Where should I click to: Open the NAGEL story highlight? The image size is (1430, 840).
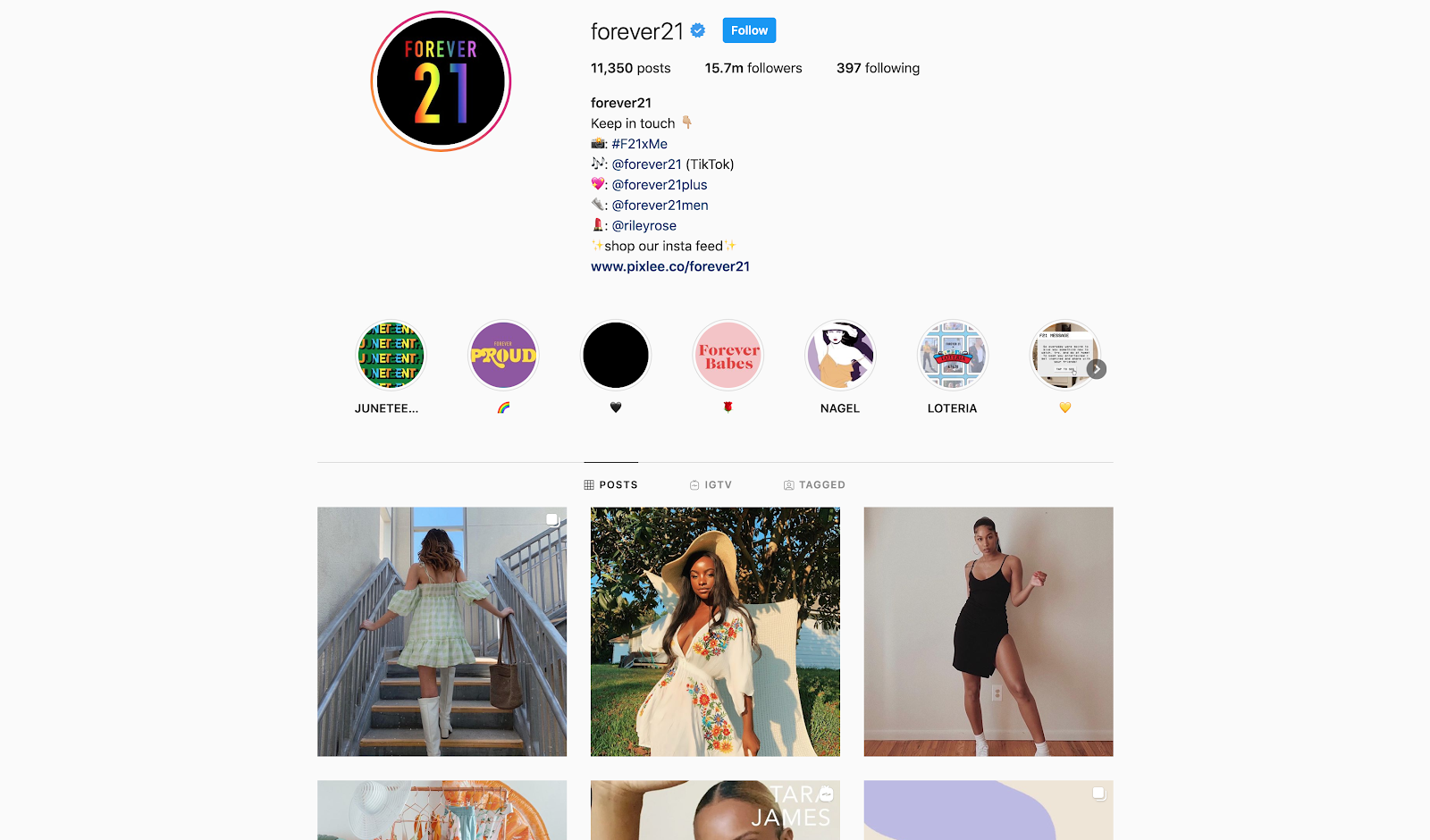(x=840, y=356)
